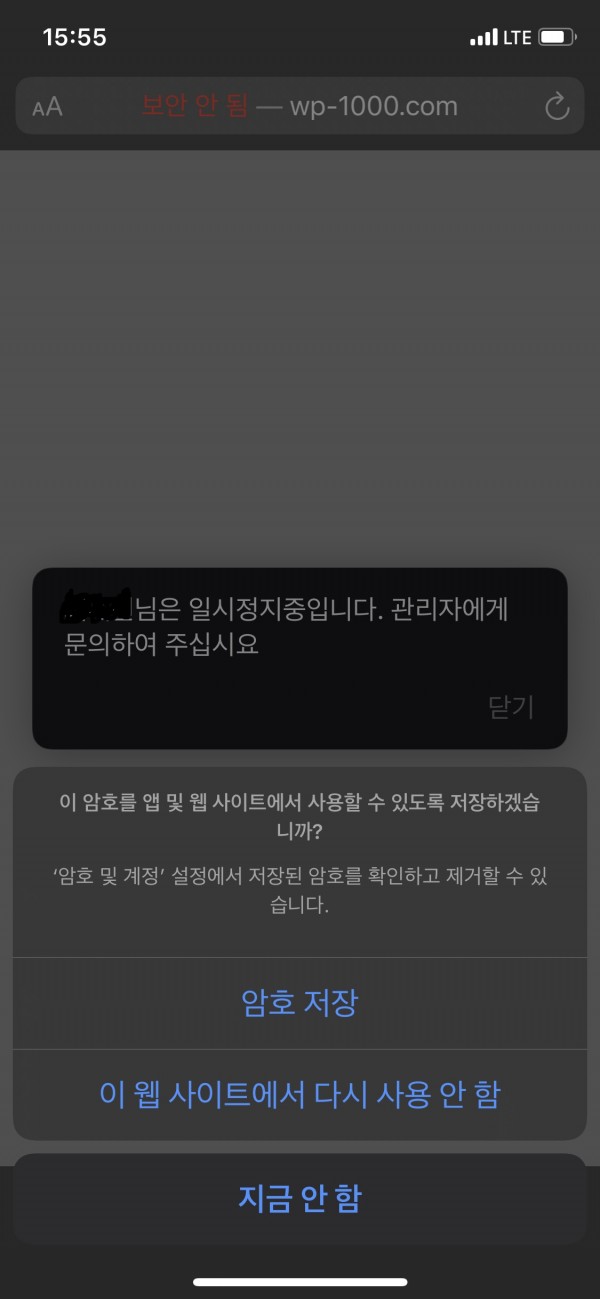Image resolution: width=600 pixels, height=1299 pixels.
Task: Tap 암호 저장 to save the password
Action: tap(300, 1003)
